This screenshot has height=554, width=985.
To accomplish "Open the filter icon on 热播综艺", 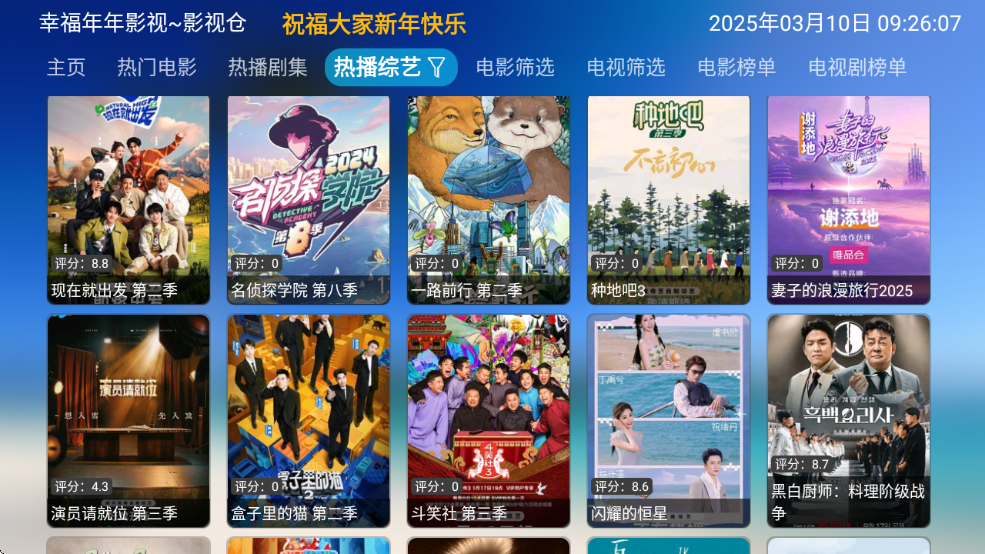I will [x=437, y=68].
